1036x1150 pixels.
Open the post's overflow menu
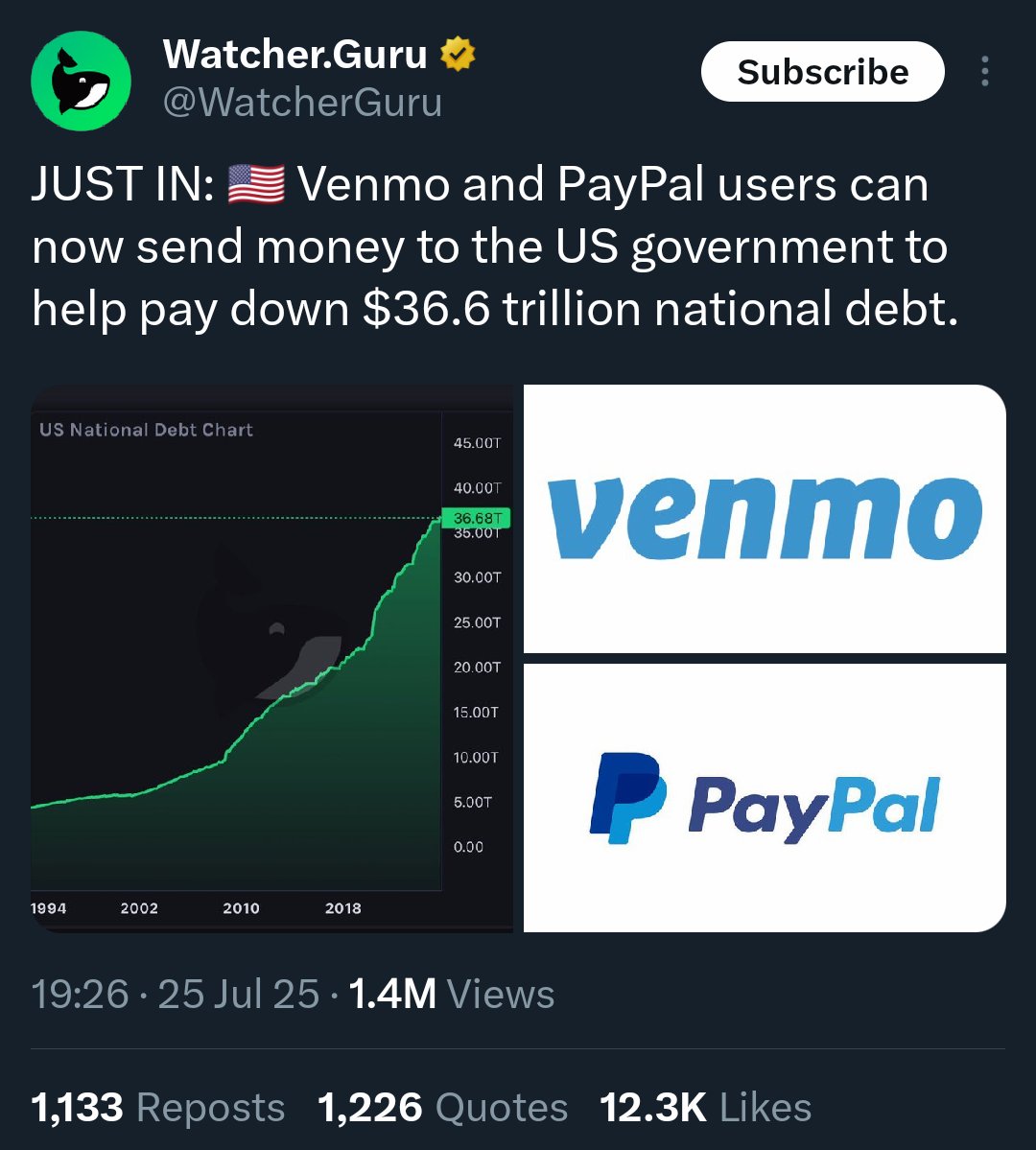(984, 72)
